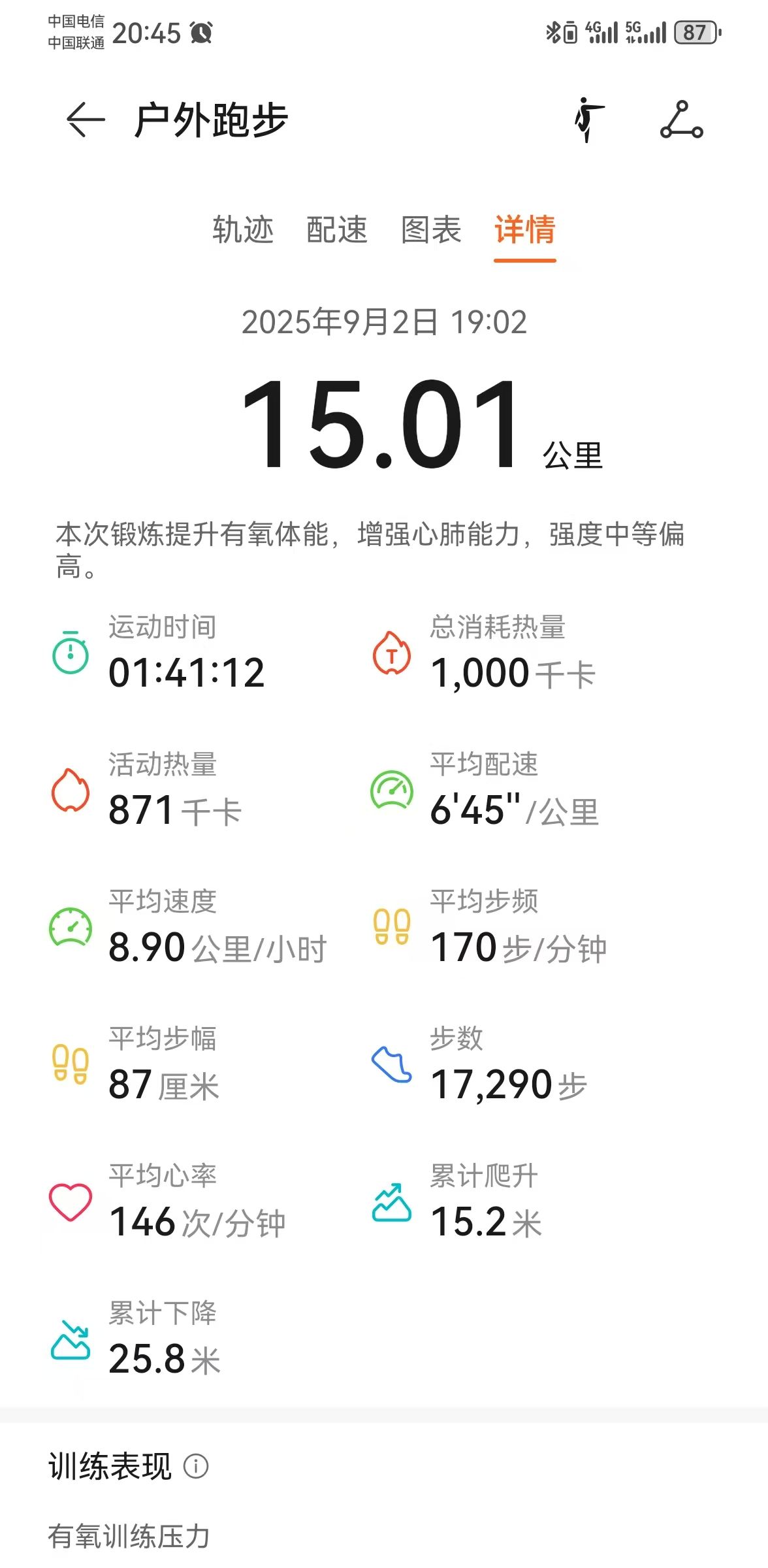Screen dimensions: 768x1568
Task: Open the info icon next to 训练表现
Action: pos(195,1465)
